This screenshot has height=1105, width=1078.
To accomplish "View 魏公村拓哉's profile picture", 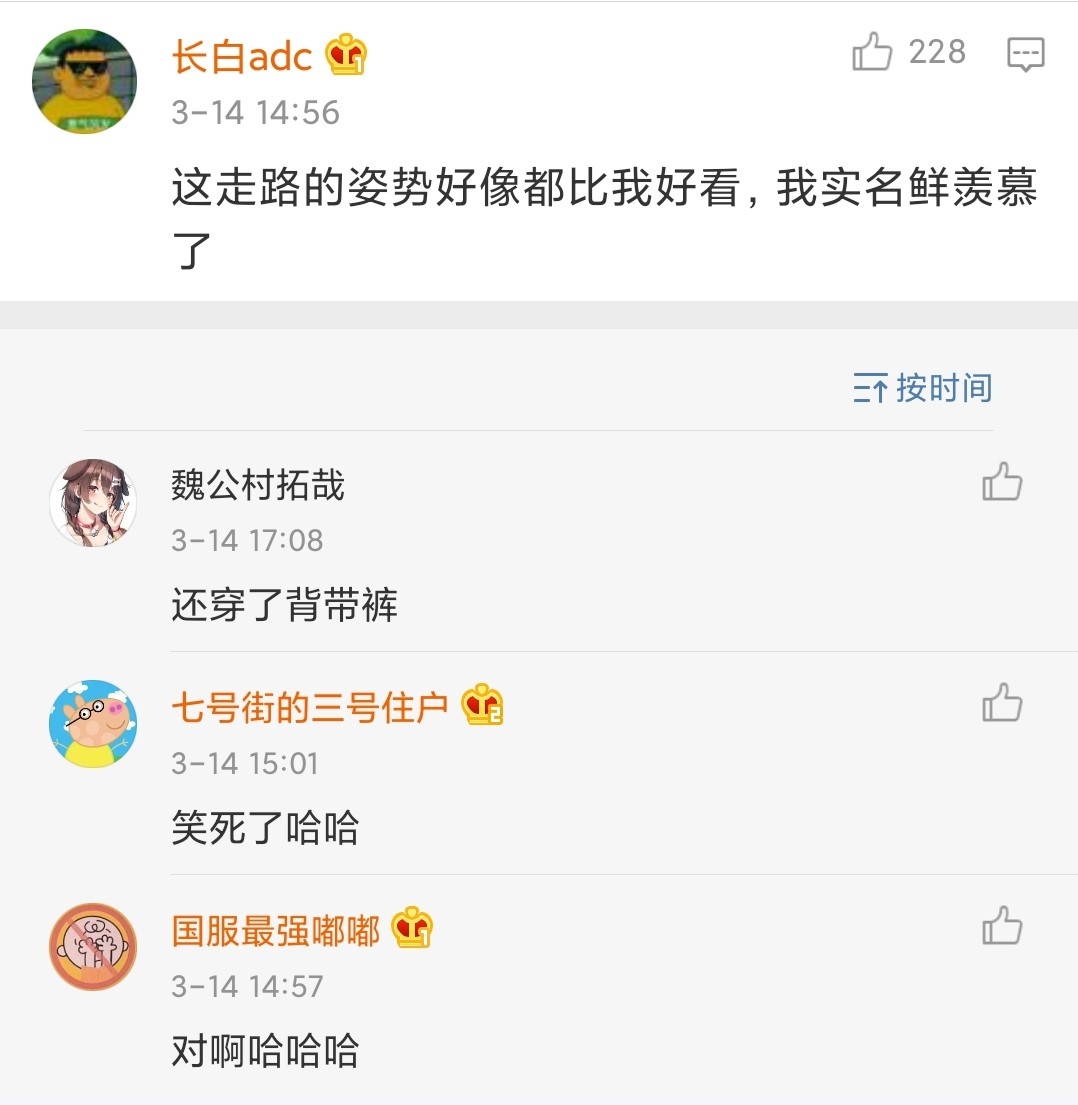I will point(93,503).
